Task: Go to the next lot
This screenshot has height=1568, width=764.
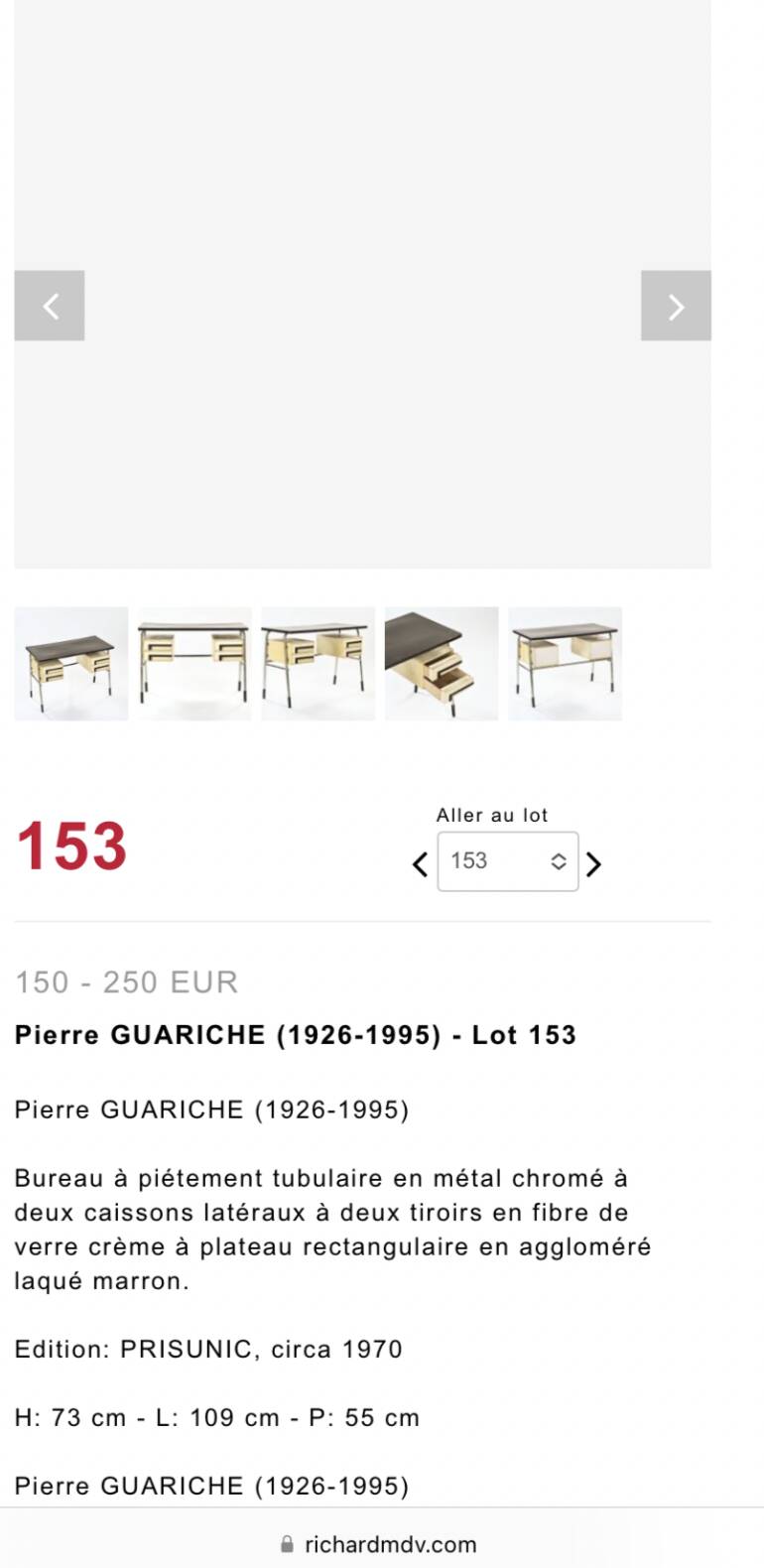Action: click(x=594, y=864)
